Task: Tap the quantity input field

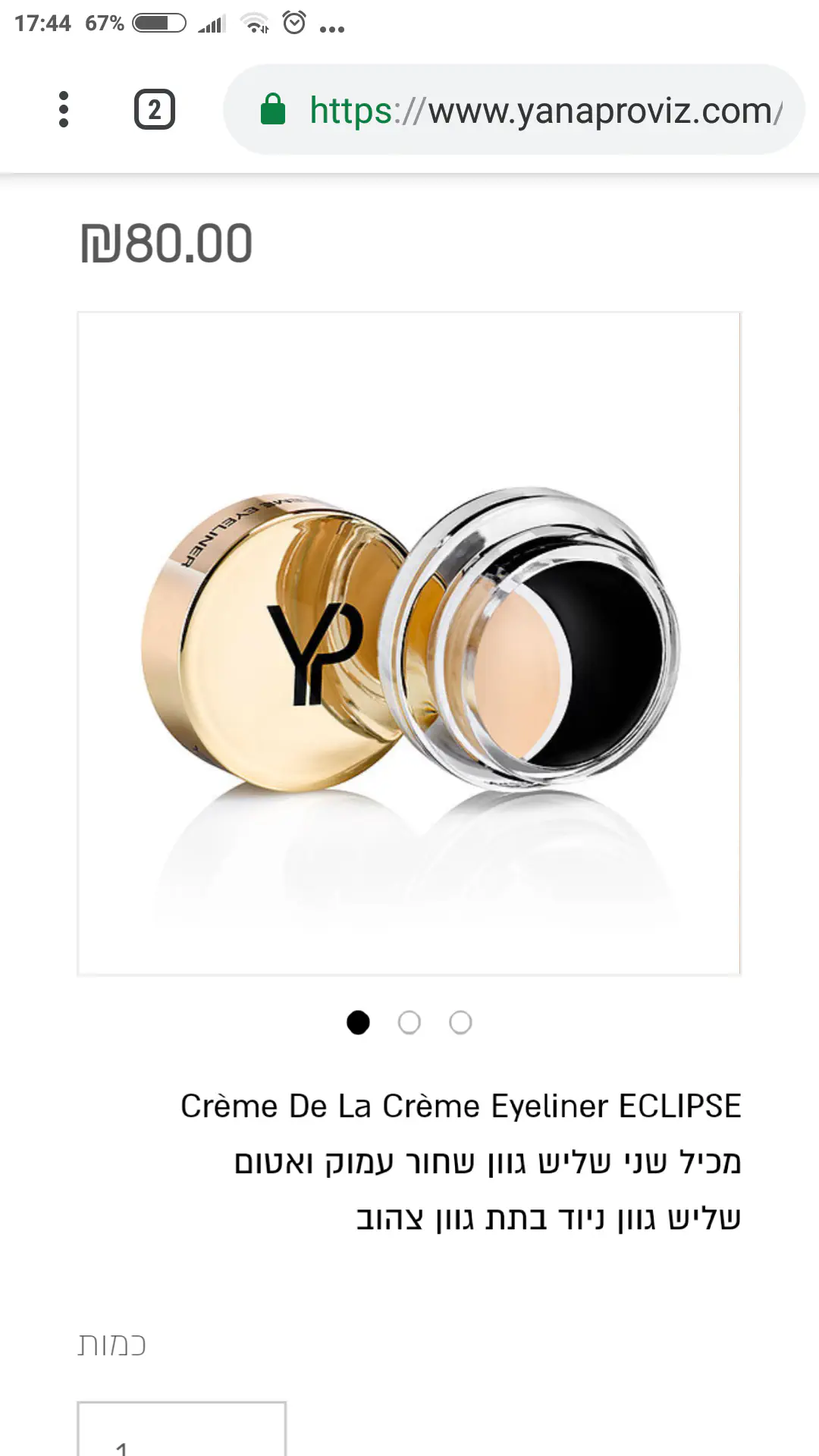Action: 182,1432
